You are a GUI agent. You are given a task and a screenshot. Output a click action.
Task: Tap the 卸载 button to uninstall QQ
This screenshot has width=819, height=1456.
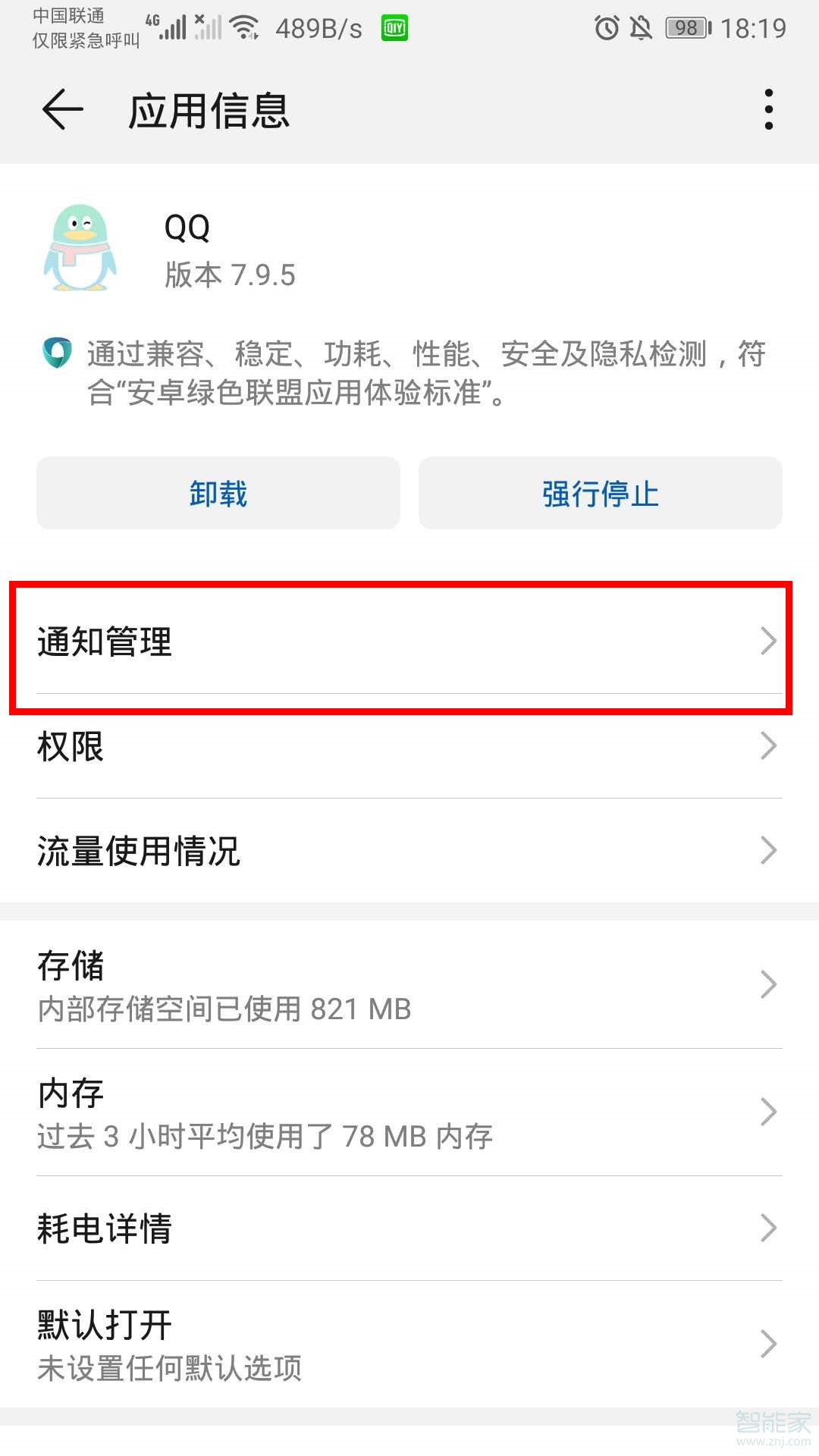(x=218, y=494)
